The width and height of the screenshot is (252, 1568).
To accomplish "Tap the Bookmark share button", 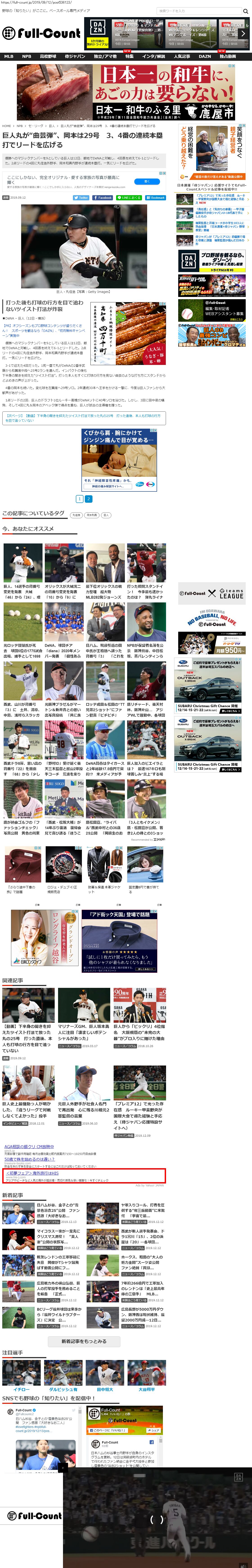I will point(156,197).
